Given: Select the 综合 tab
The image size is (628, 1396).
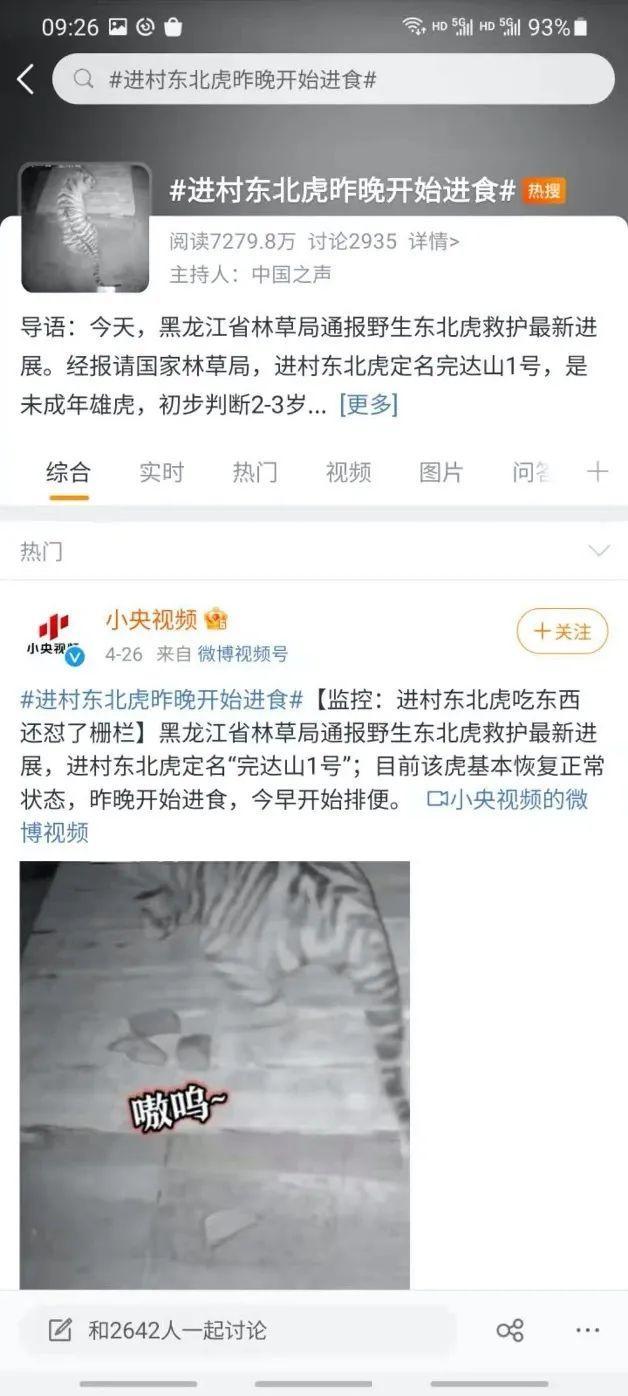Looking at the screenshot, I should [68, 472].
